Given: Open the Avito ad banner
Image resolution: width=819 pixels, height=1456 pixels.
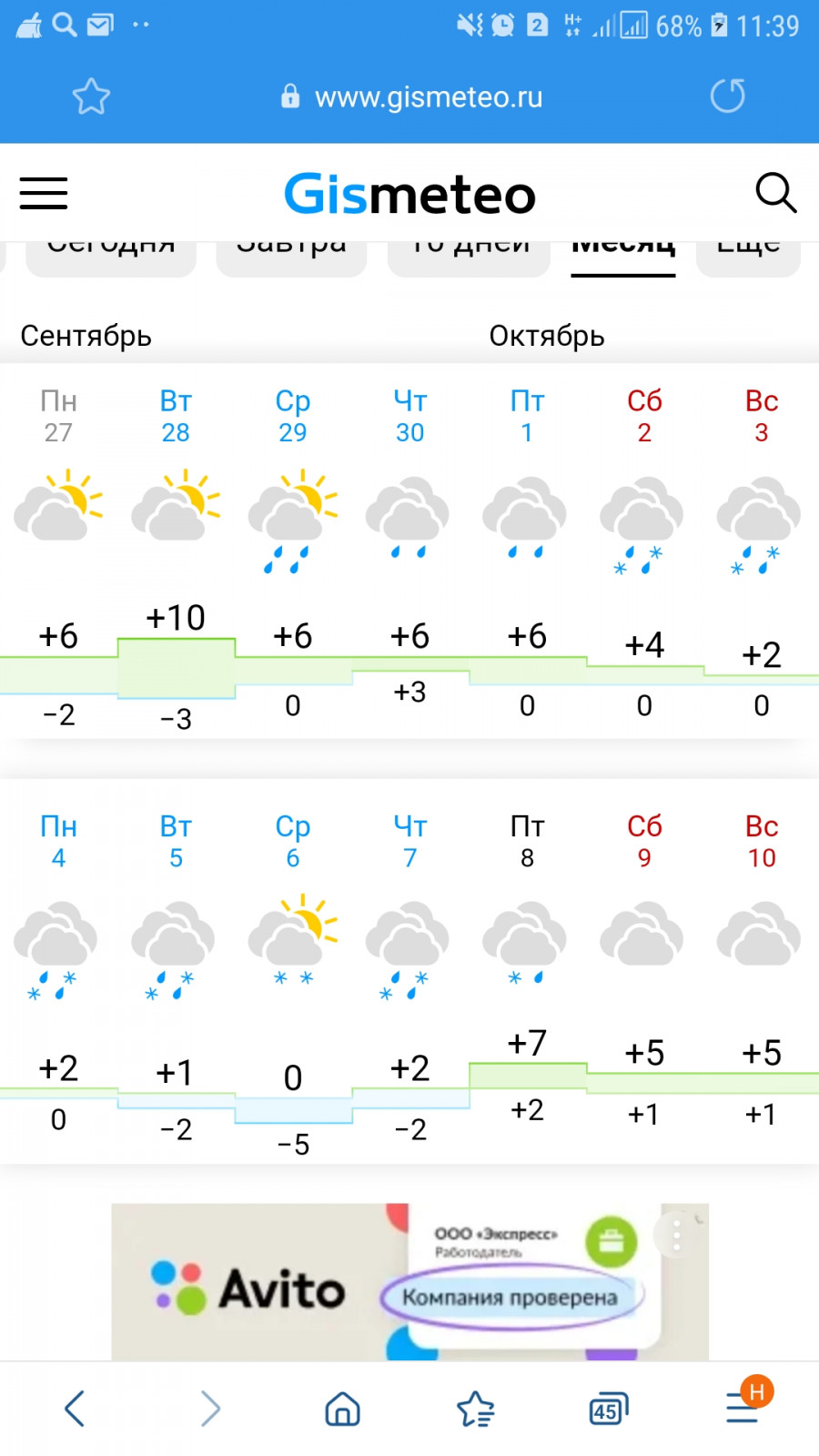Looking at the screenshot, I should (x=409, y=1282).
